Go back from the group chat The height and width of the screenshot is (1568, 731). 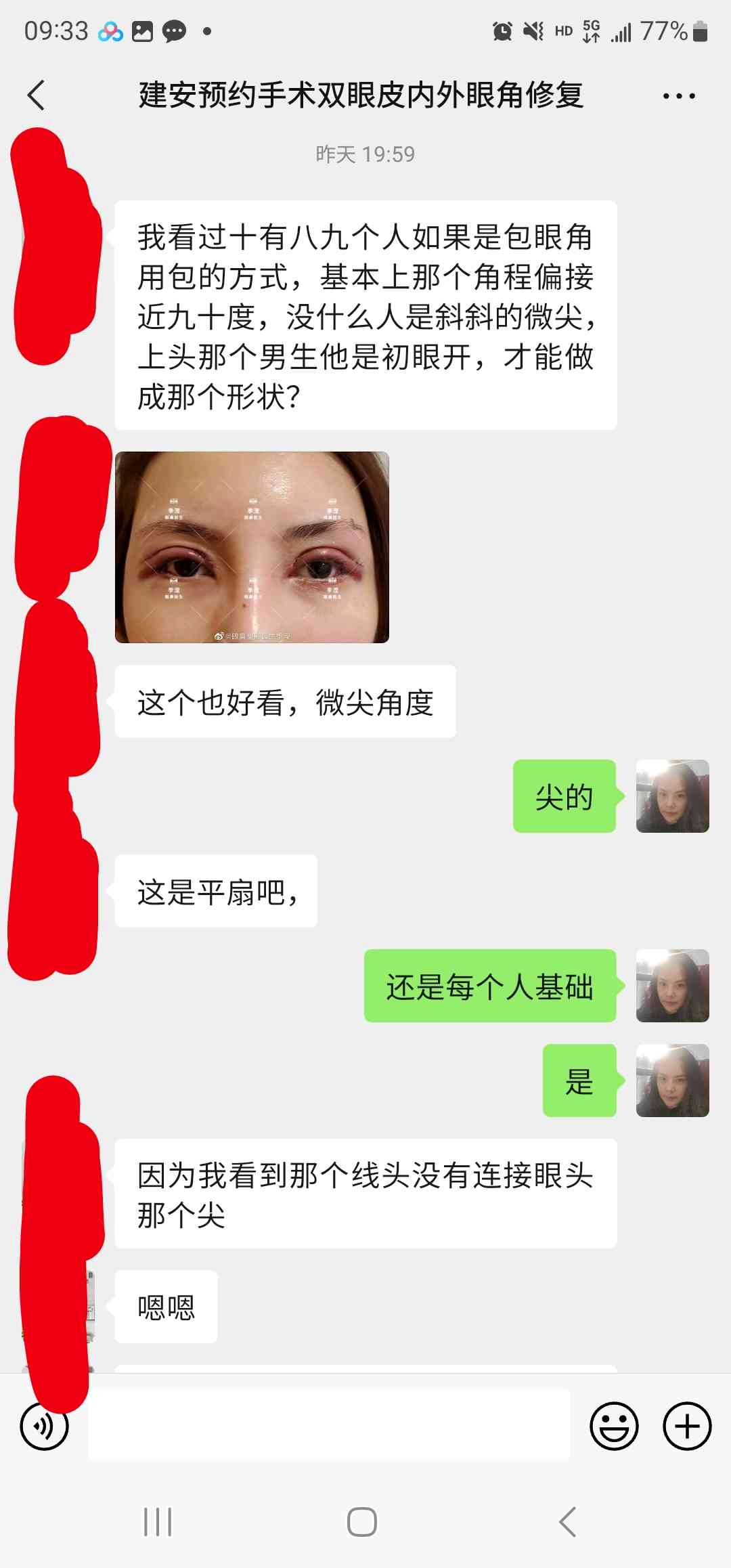tap(37, 95)
